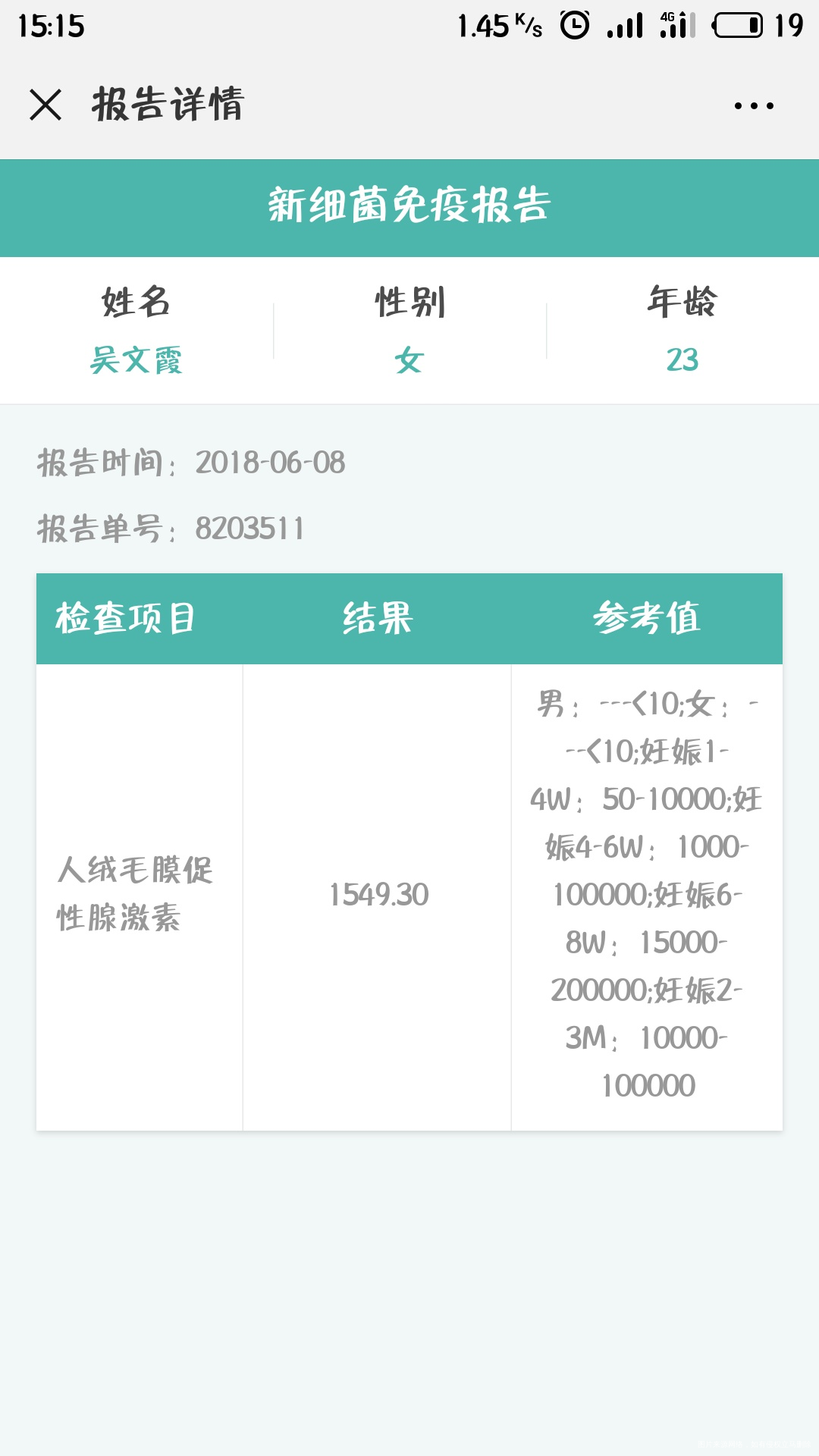Tap the 报告详情 title bar
The image size is (819, 1456).
(167, 106)
